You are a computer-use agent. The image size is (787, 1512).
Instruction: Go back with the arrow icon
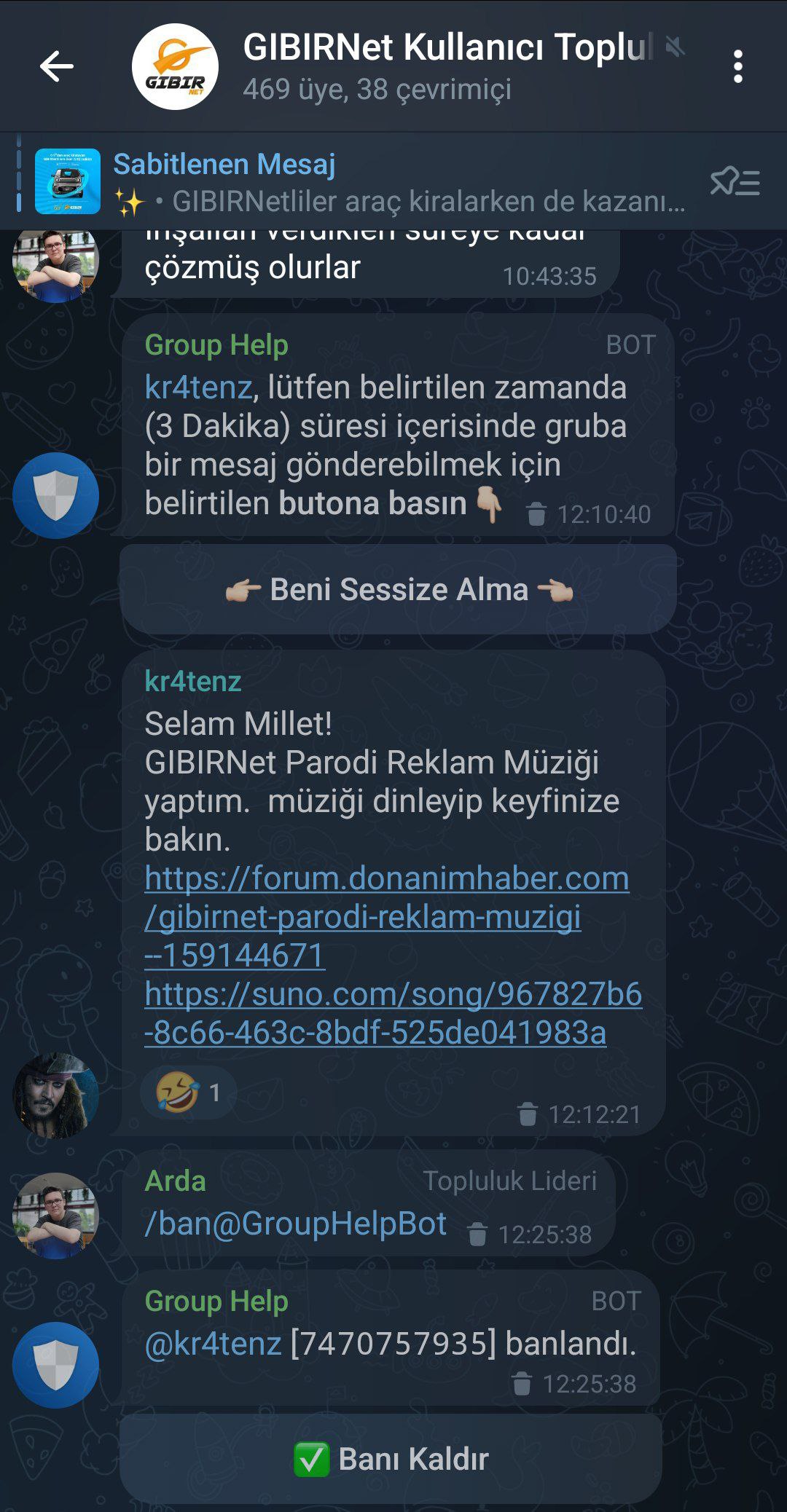coord(57,67)
